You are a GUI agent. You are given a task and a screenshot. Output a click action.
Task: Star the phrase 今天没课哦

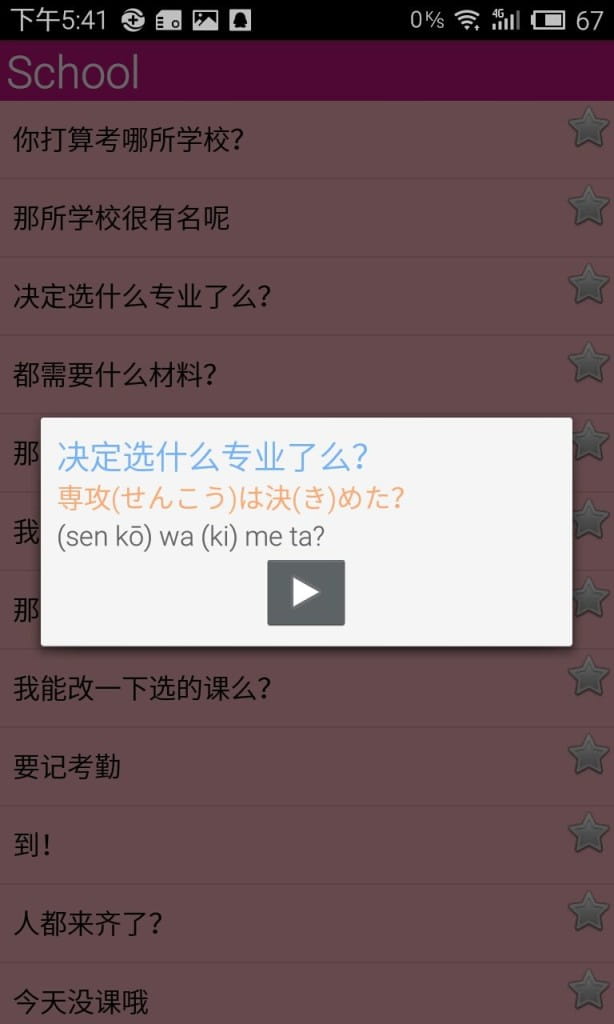(589, 989)
